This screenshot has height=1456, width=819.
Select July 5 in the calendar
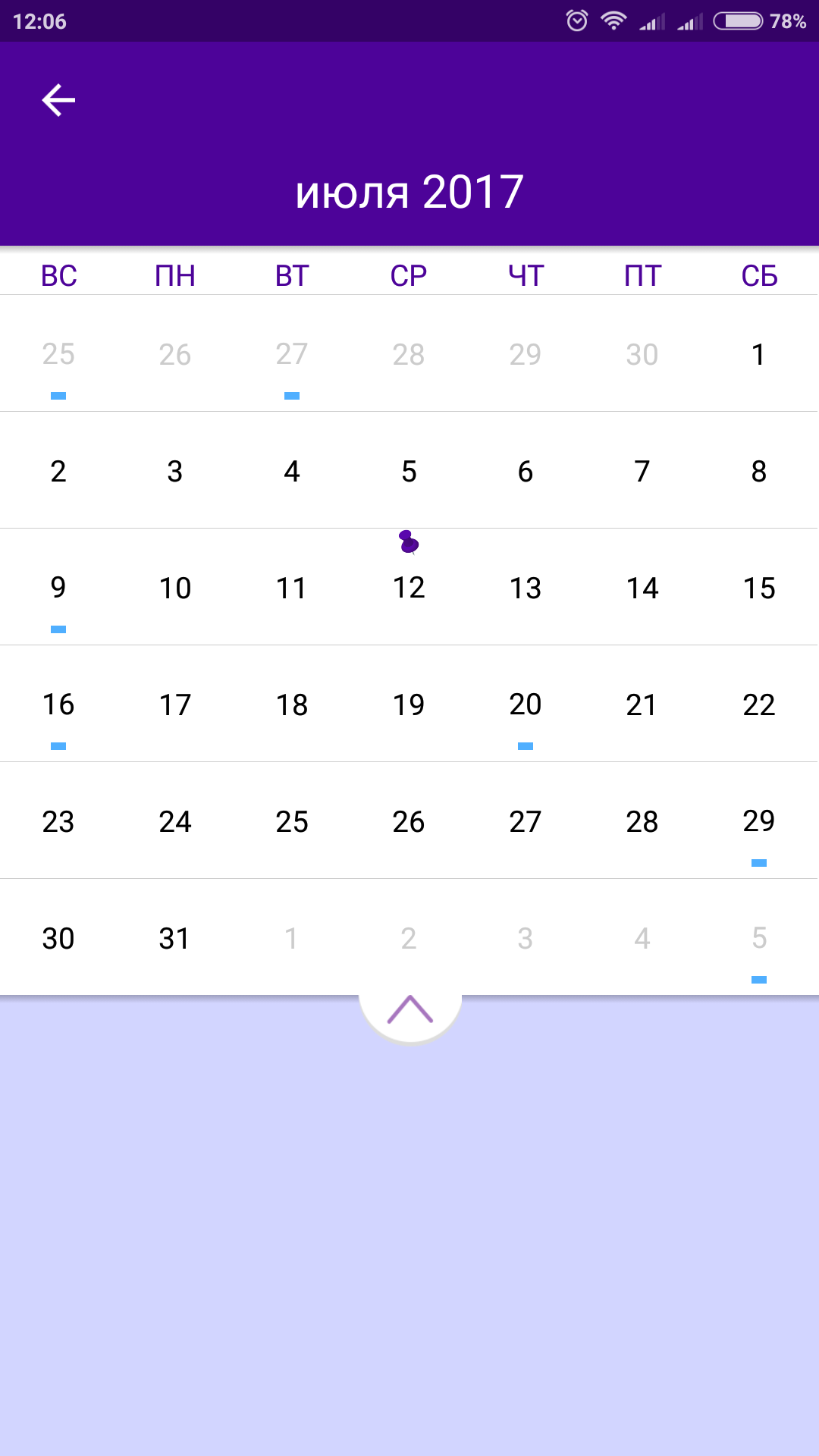click(409, 471)
